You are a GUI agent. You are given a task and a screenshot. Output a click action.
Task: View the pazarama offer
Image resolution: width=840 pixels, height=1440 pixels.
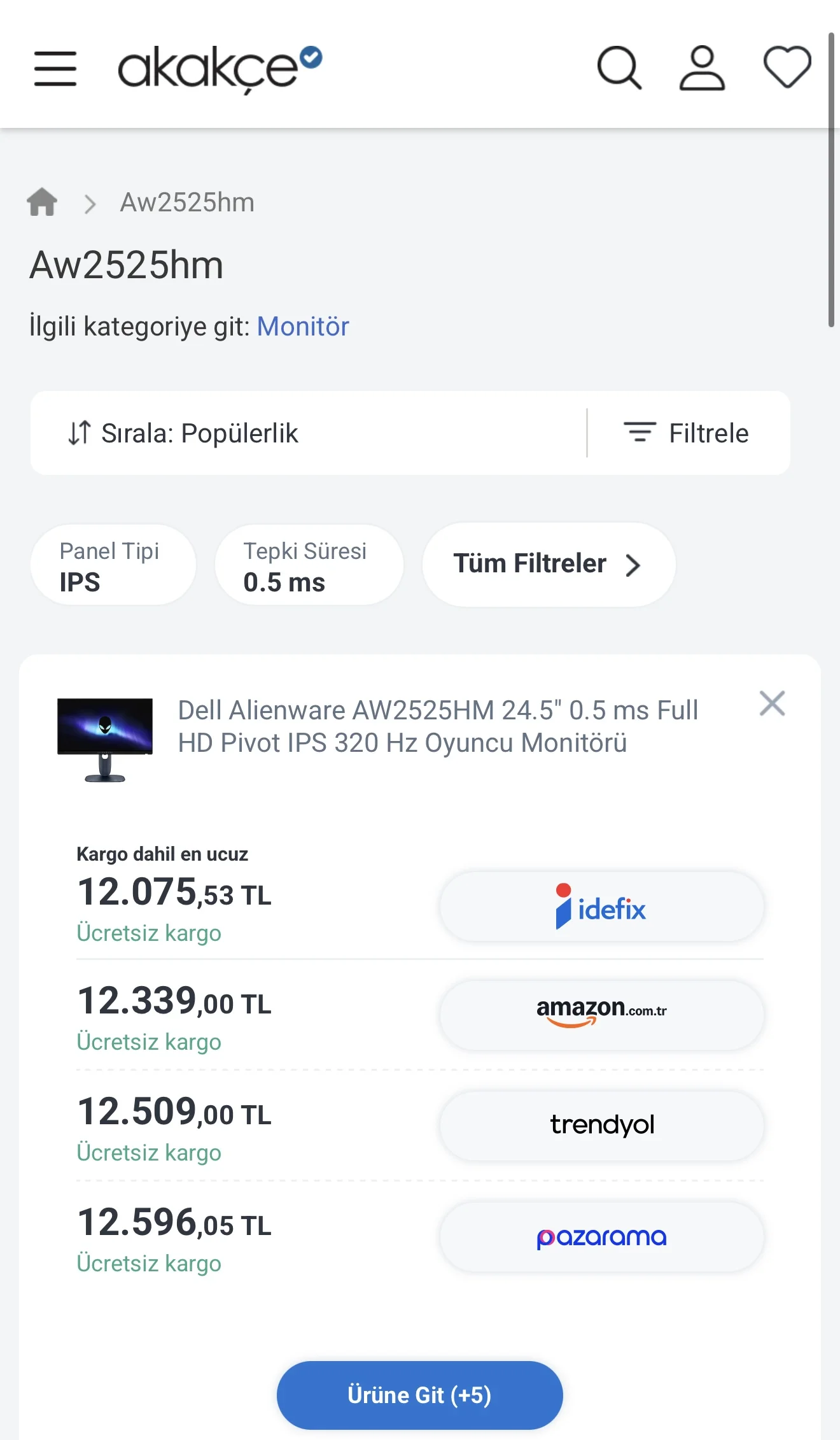pos(601,1236)
